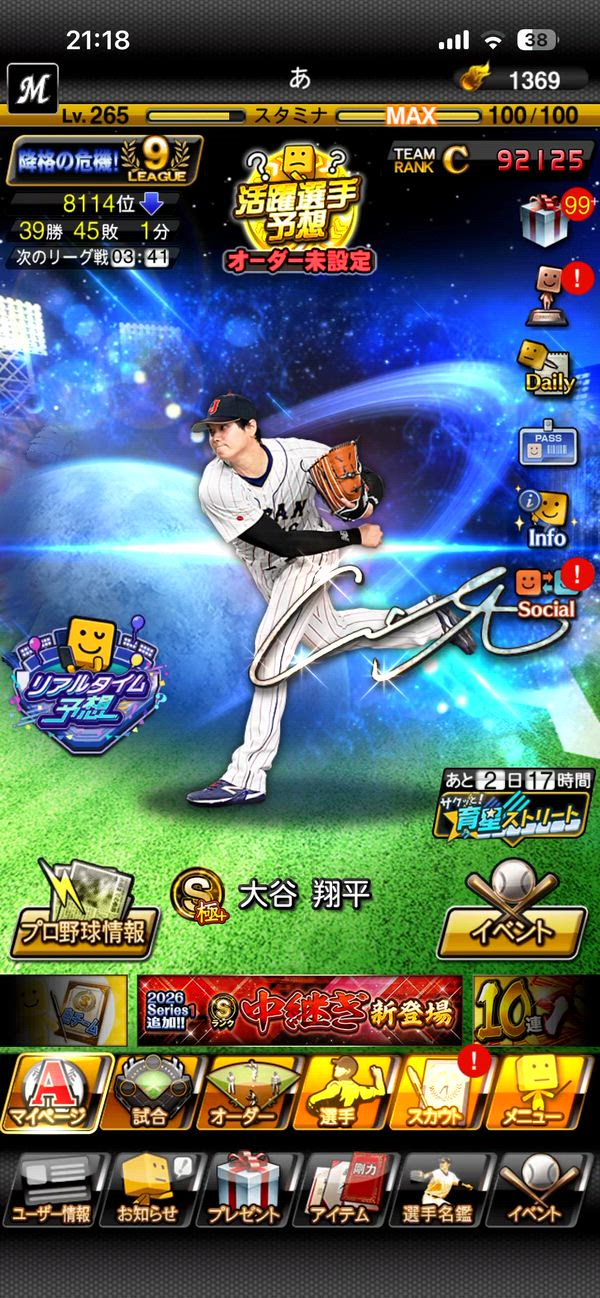
Task: Open お知らせ notices
Action: (x=148, y=1190)
